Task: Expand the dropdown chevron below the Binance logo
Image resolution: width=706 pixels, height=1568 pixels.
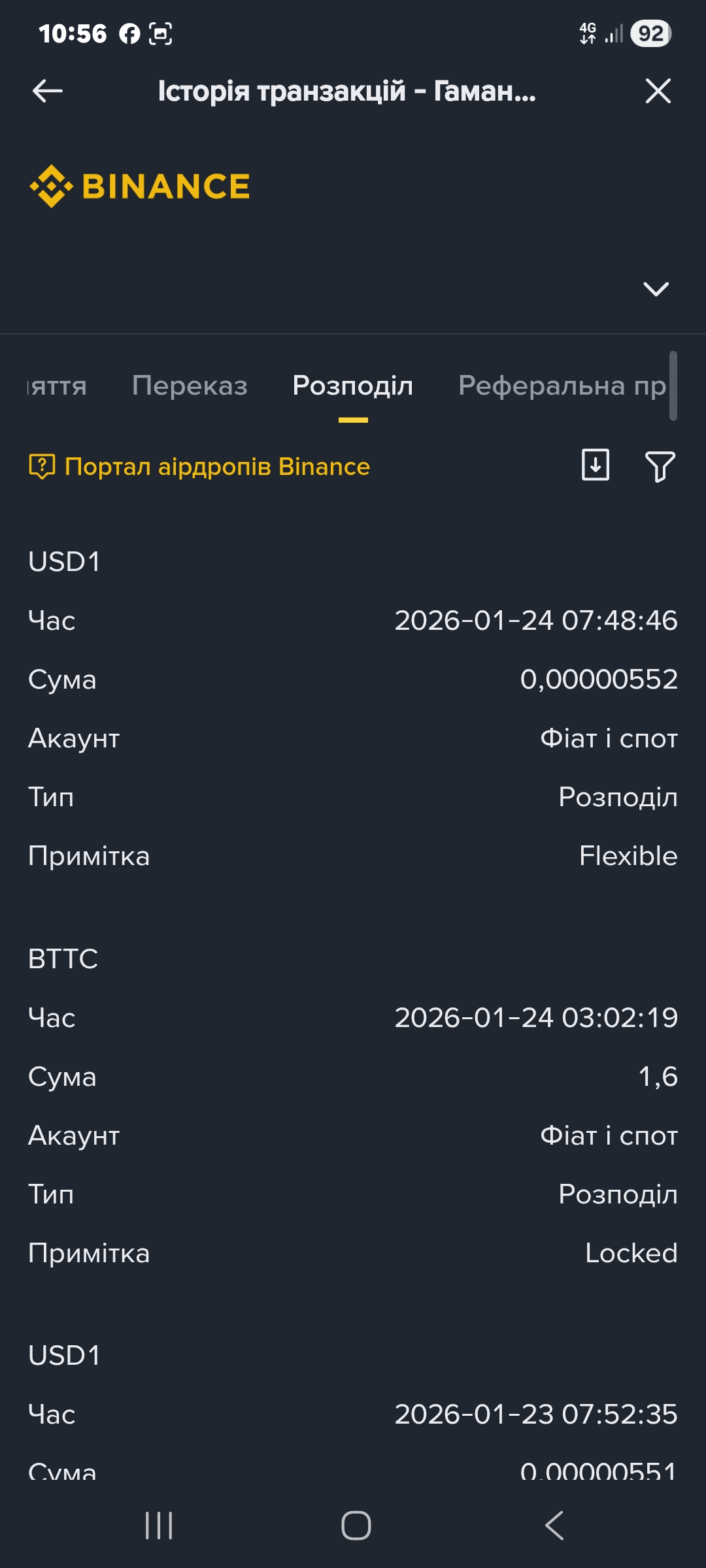Action: point(656,289)
